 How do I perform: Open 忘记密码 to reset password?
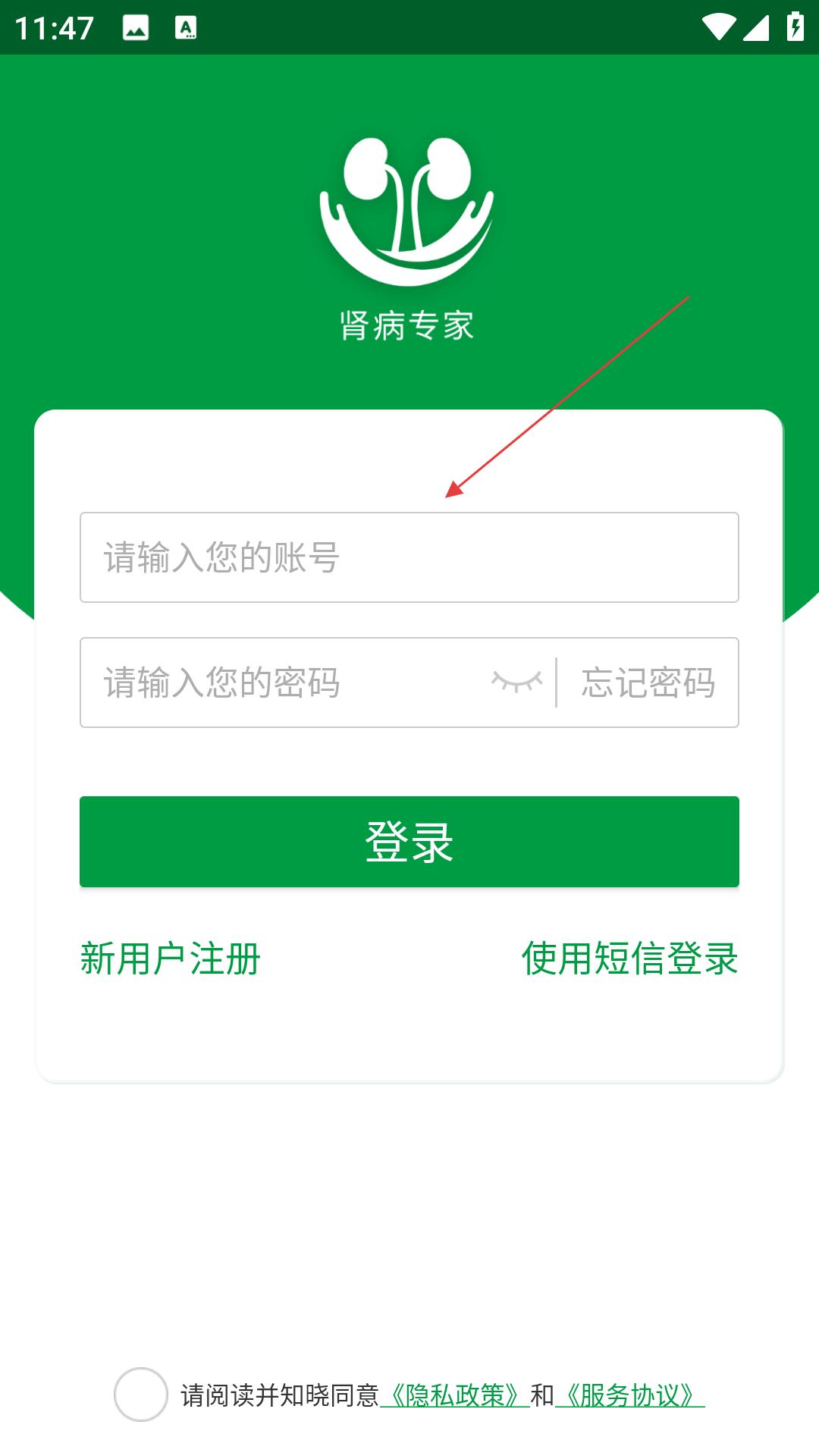coord(648,682)
